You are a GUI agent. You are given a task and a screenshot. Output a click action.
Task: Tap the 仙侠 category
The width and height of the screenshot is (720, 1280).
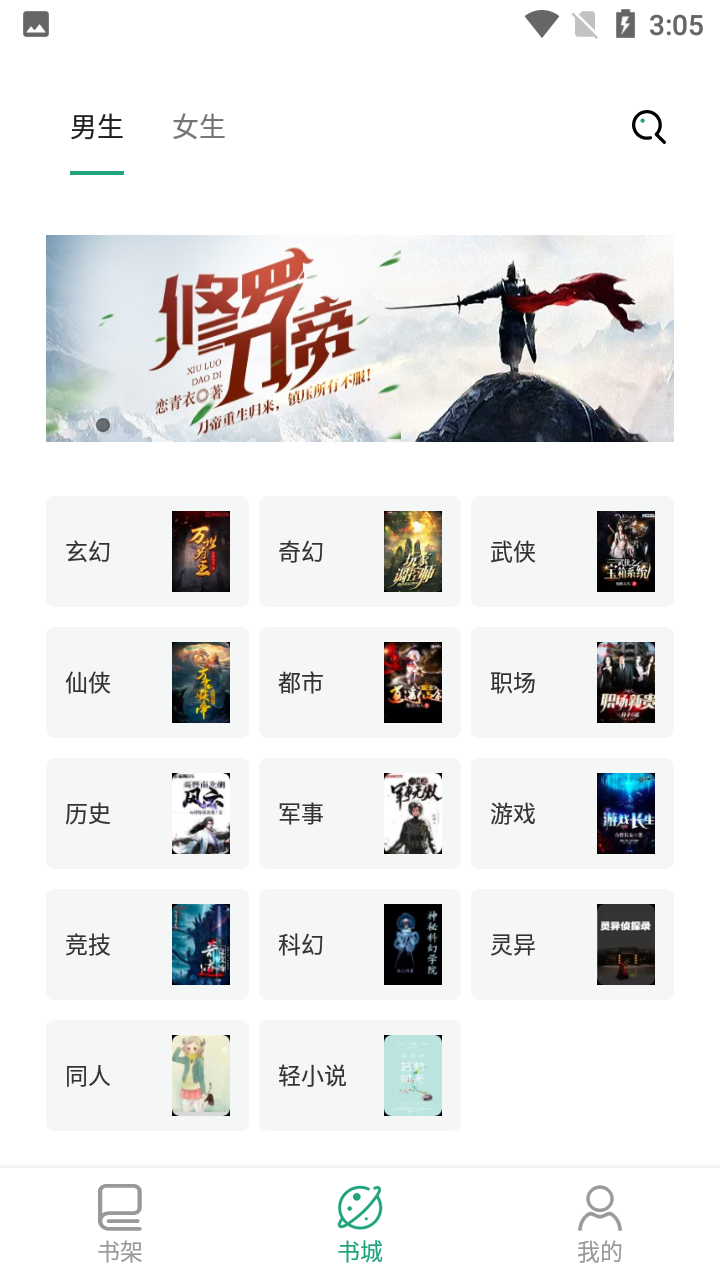(x=147, y=682)
